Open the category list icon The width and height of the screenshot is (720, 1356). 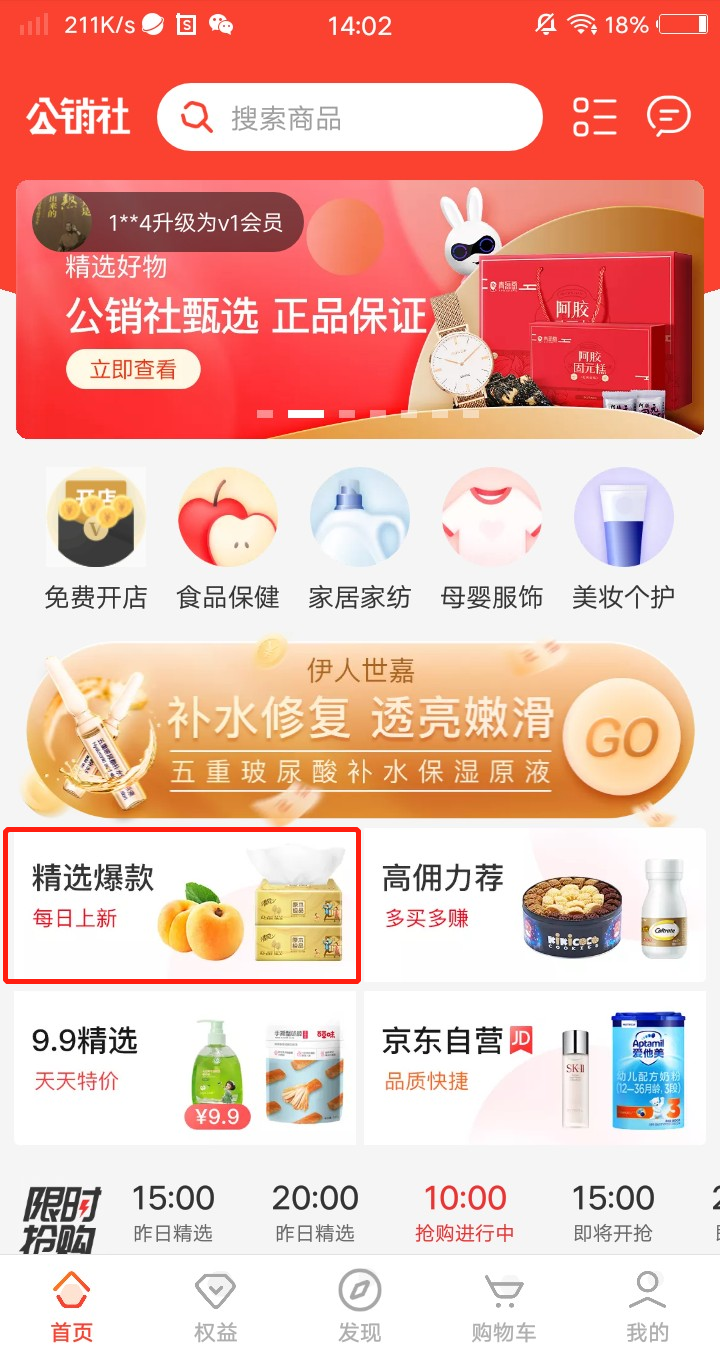[x=594, y=117]
